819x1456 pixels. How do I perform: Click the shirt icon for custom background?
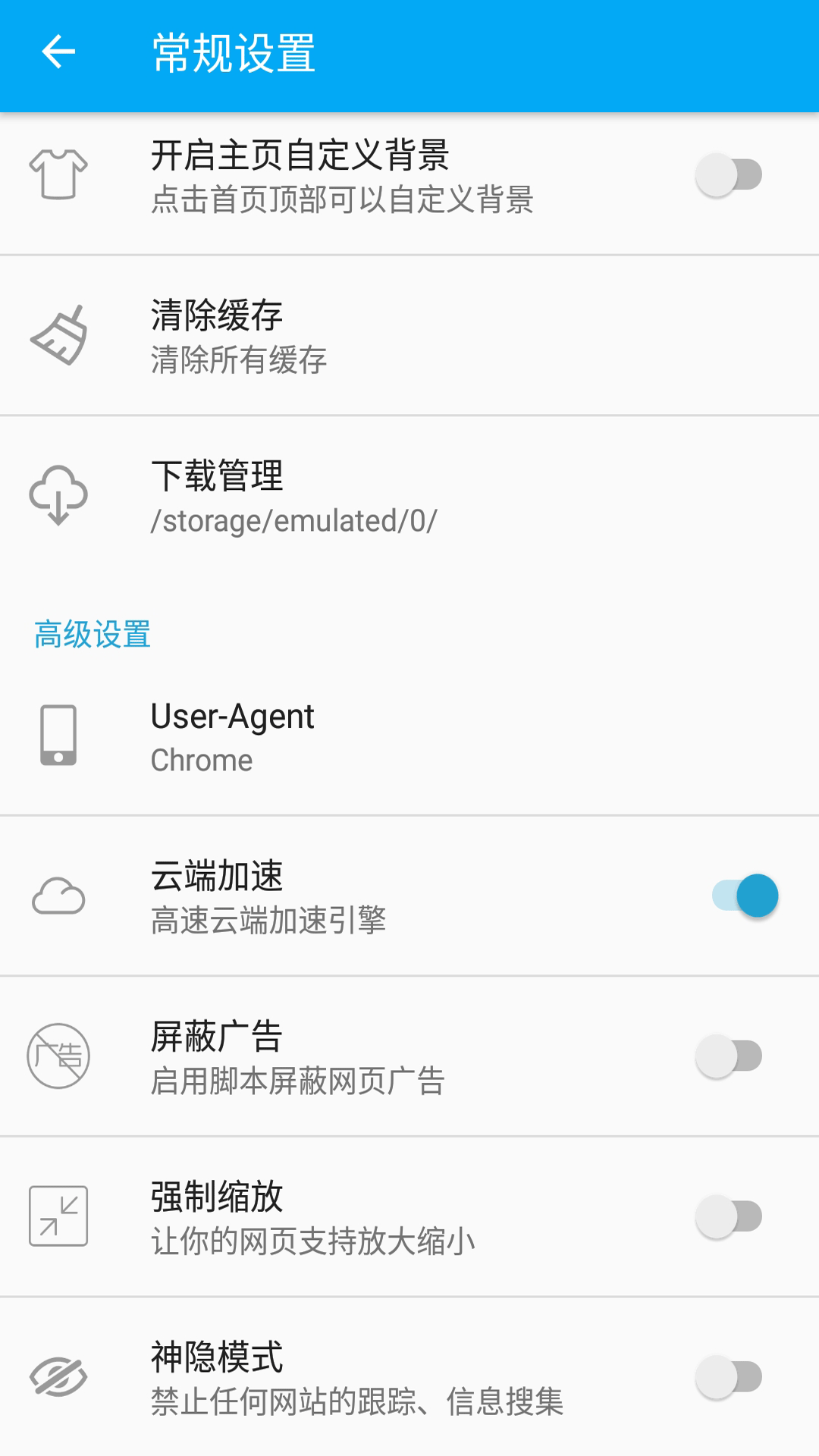pyautogui.click(x=58, y=174)
